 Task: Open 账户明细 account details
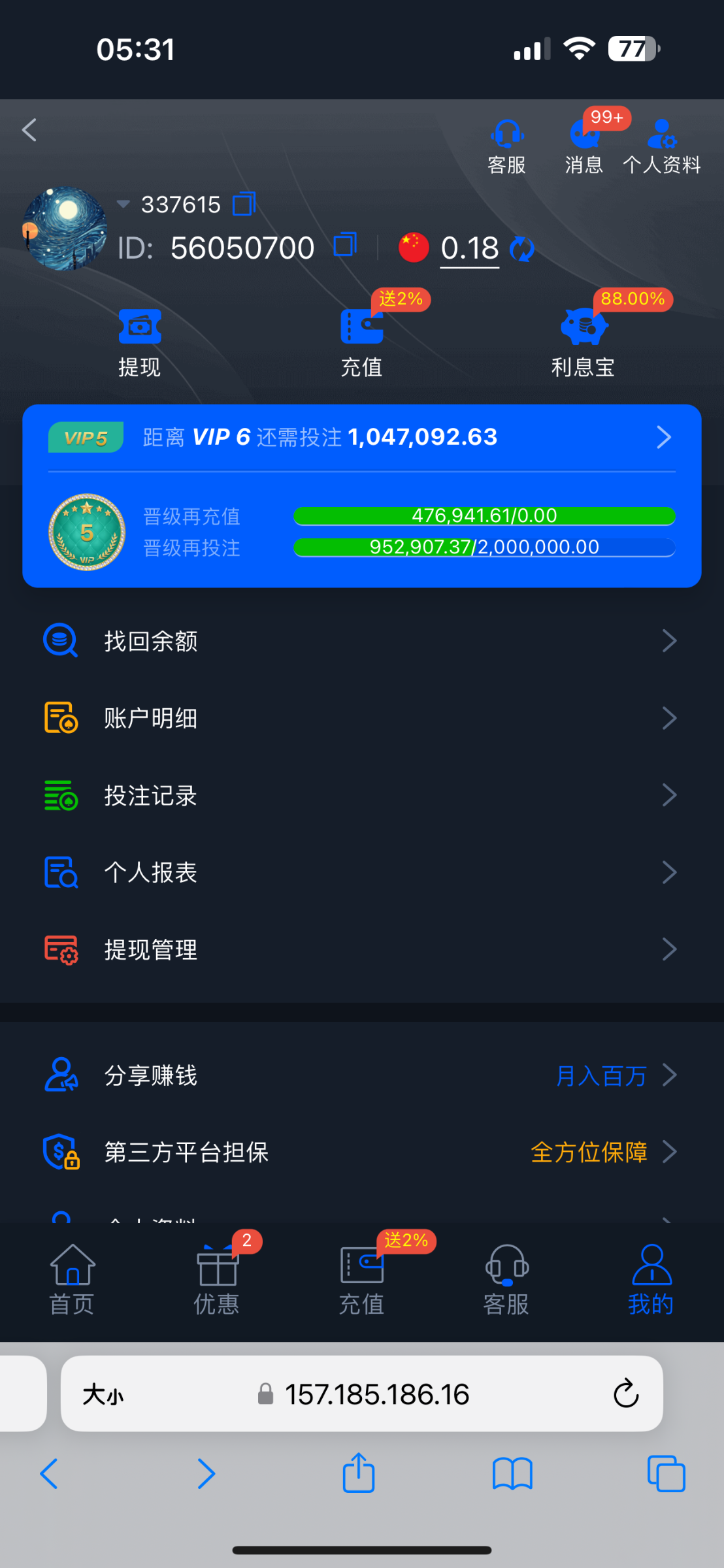(361, 718)
